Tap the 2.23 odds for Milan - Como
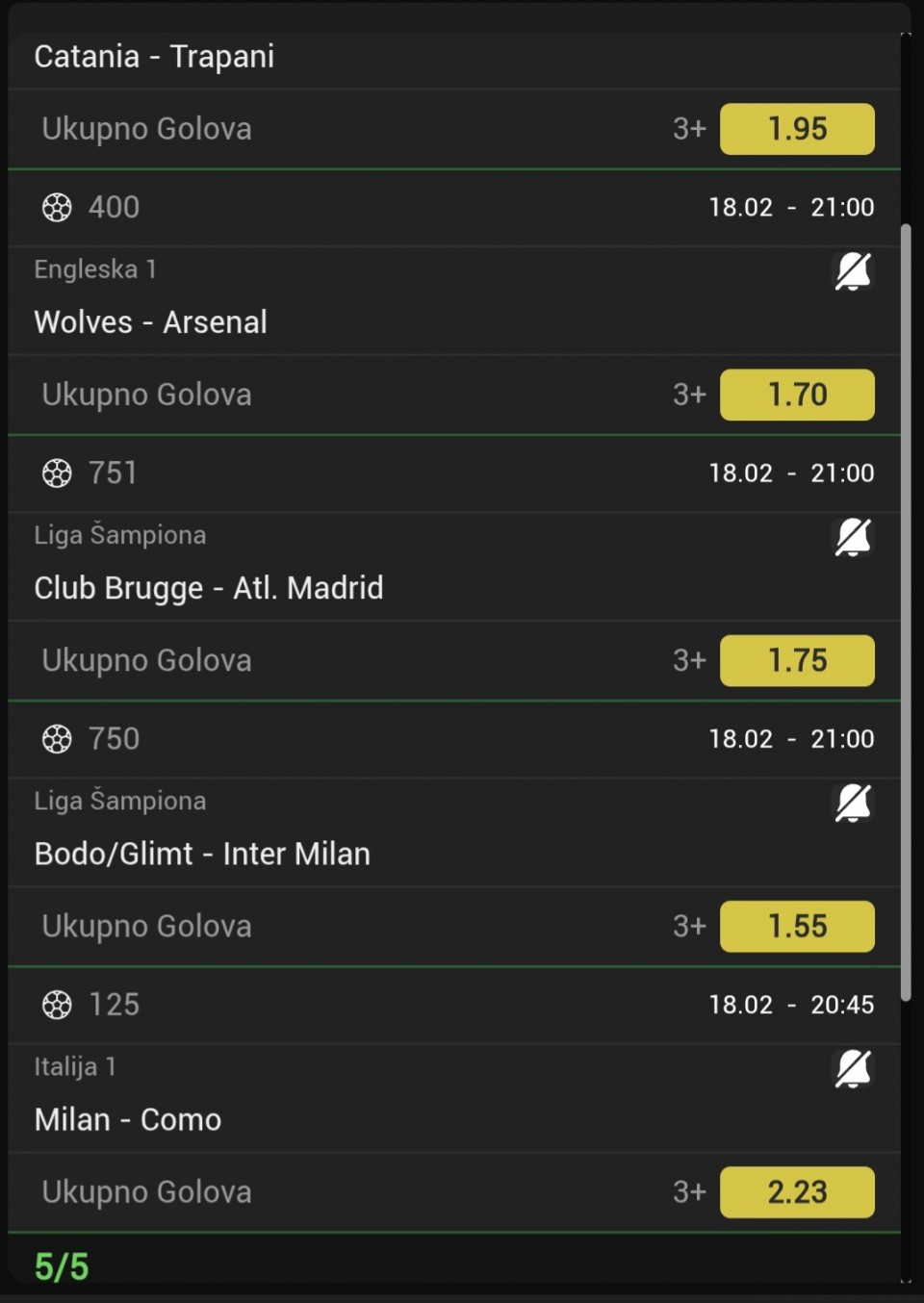 (797, 1191)
